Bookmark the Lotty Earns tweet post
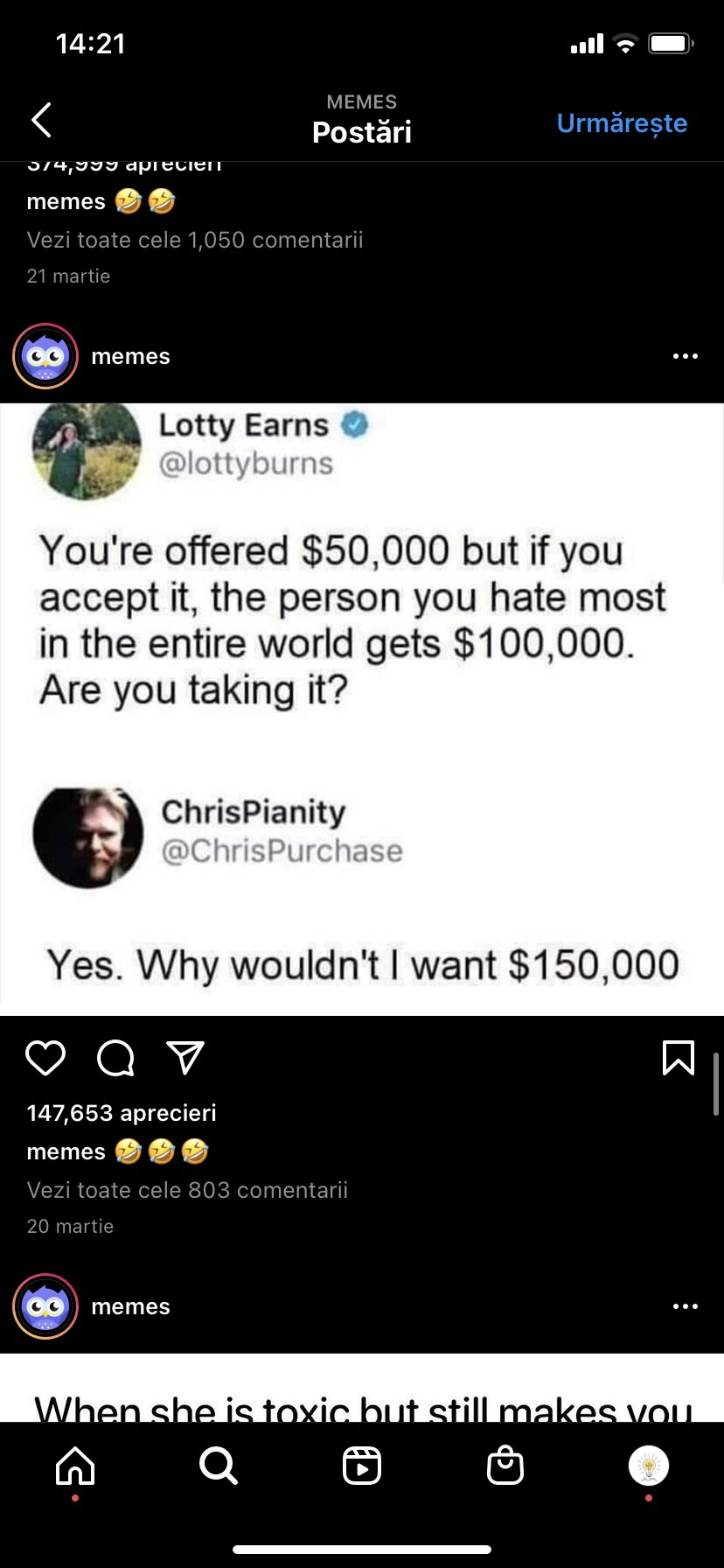Image resolution: width=724 pixels, height=1568 pixels. click(679, 1058)
